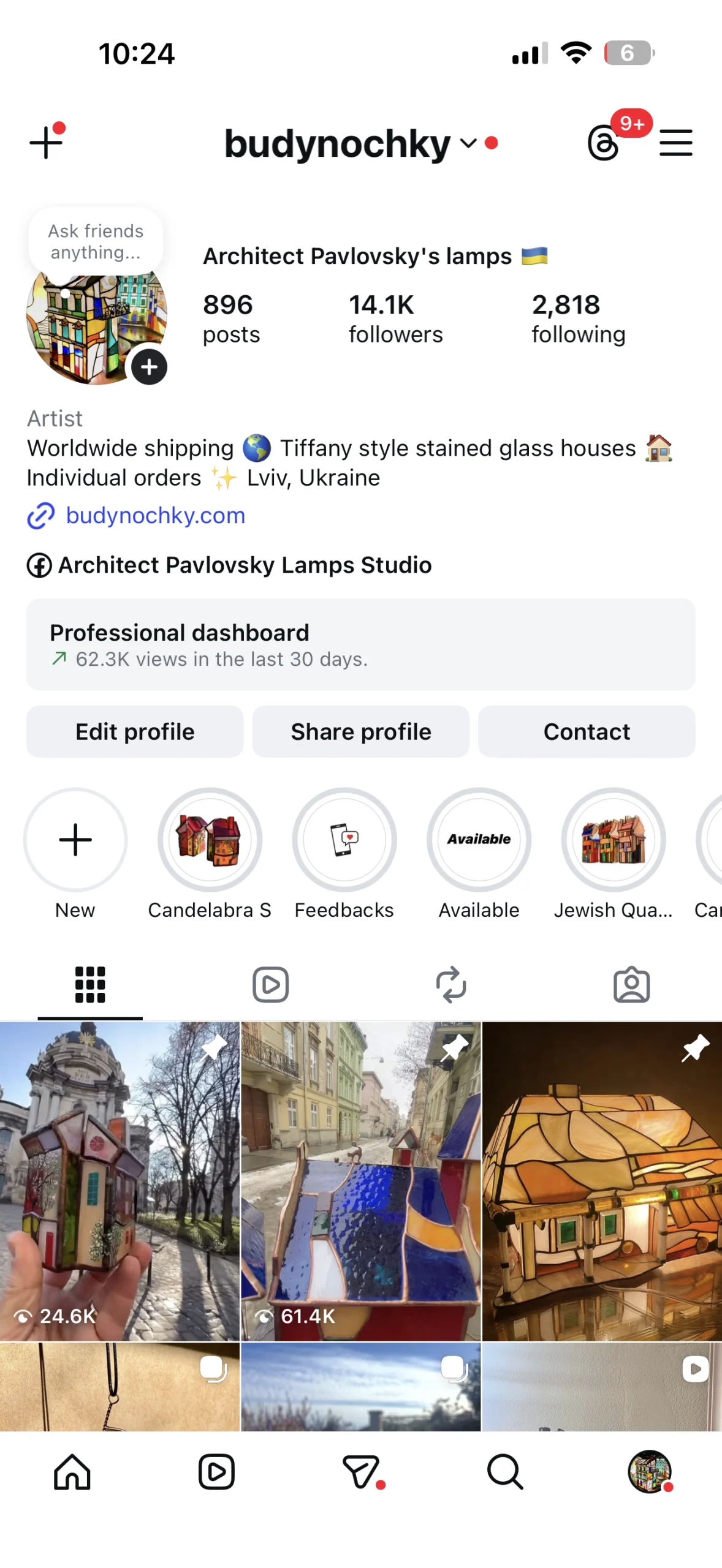Open the Candelabra S highlight
This screenshot has width=722, height=1568.
[210, 839]
